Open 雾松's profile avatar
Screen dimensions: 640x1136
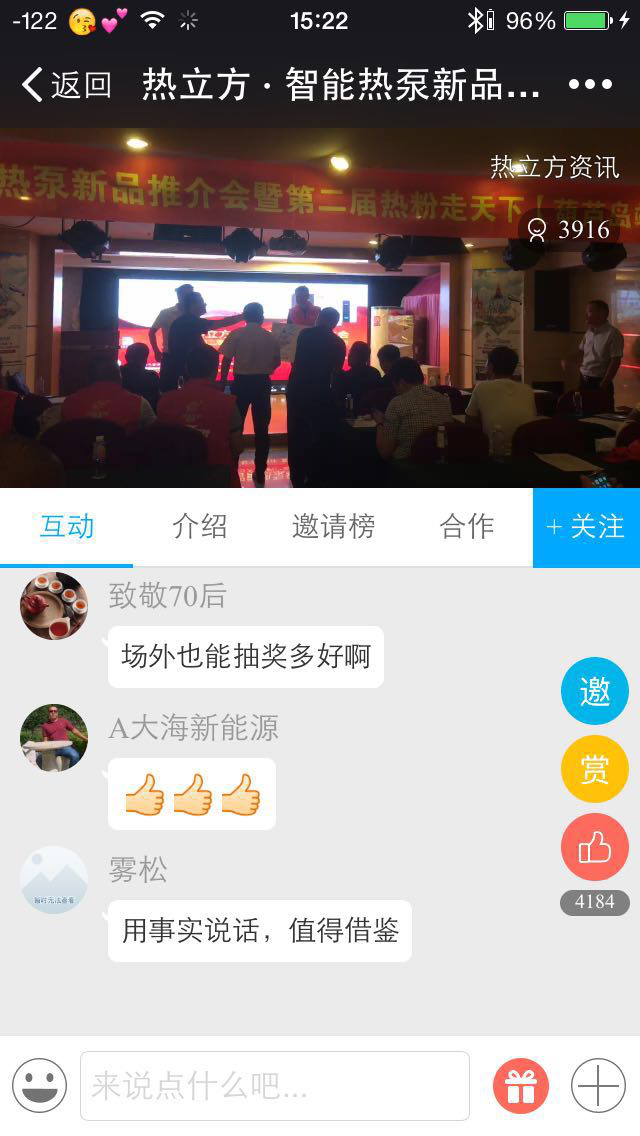coord(54,880)
